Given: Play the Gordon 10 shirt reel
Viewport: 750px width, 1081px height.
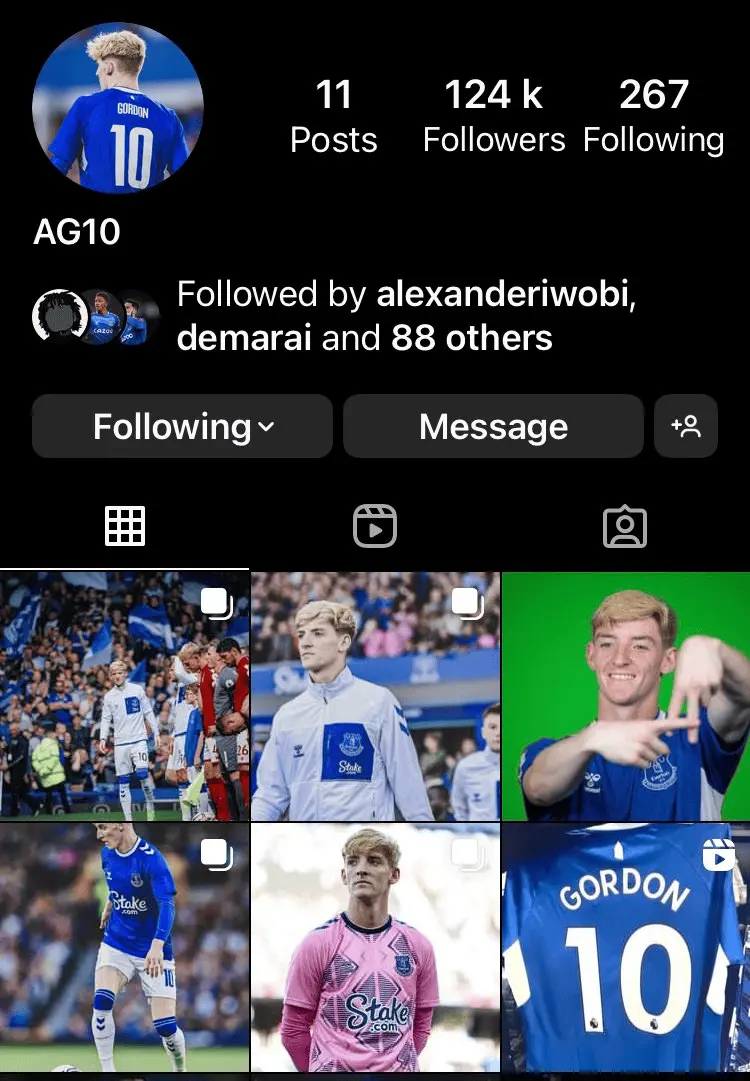Looking at the screenshot, I should tap(626, 946).
